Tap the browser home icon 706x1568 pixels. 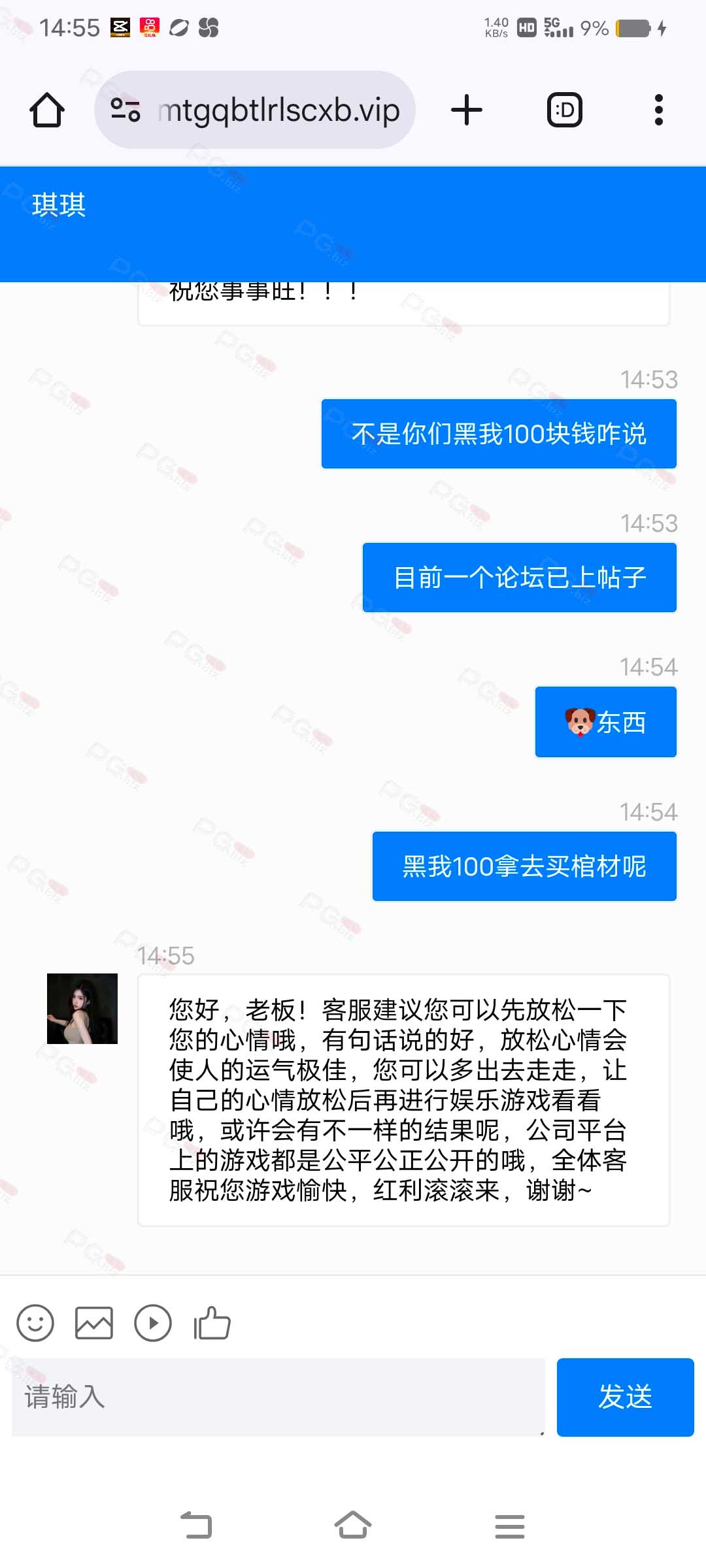click(x=47, y=110)
